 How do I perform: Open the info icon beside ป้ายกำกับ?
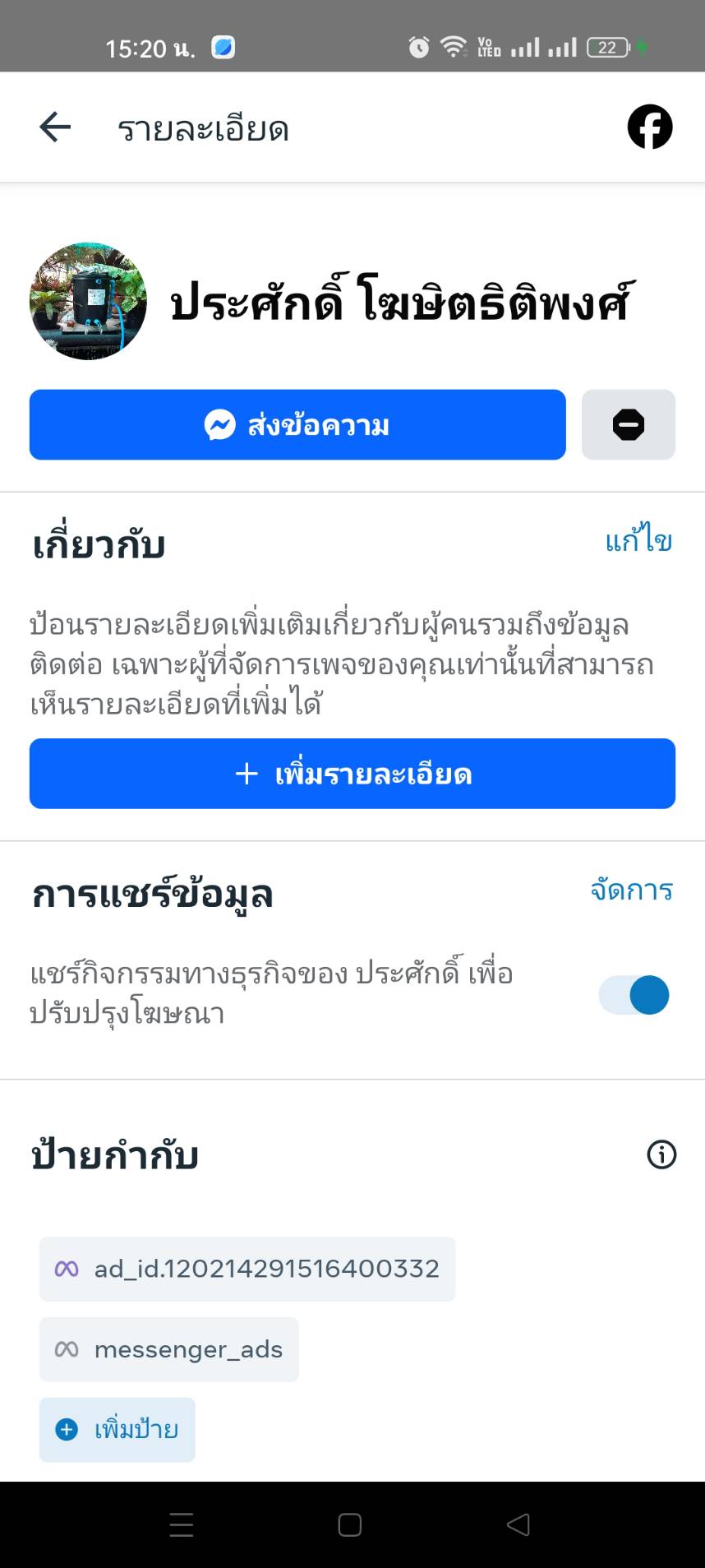pyautogui.click(x=661, y=1154)
